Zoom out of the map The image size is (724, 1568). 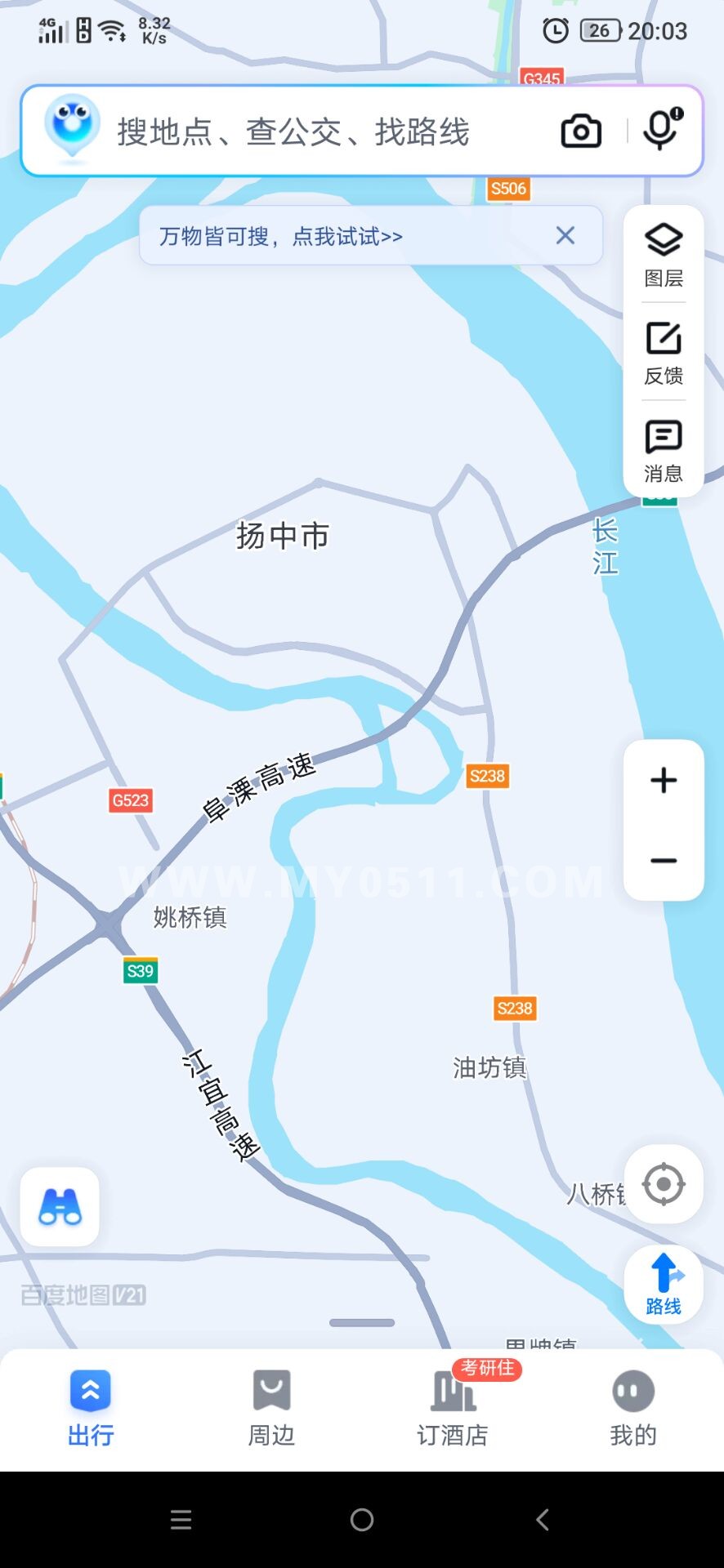click(x=664, y=861)
